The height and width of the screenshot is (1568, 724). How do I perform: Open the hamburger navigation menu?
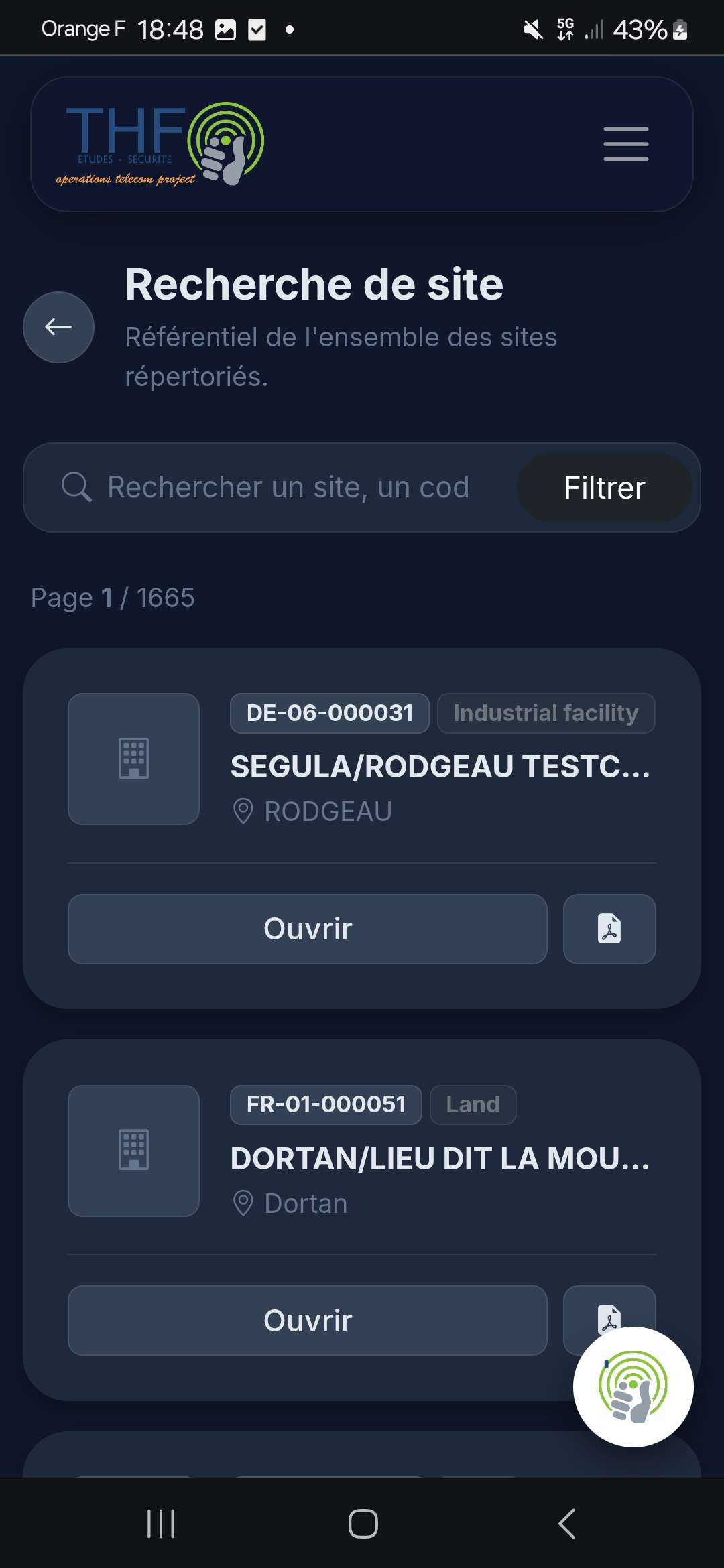point(625,144)
